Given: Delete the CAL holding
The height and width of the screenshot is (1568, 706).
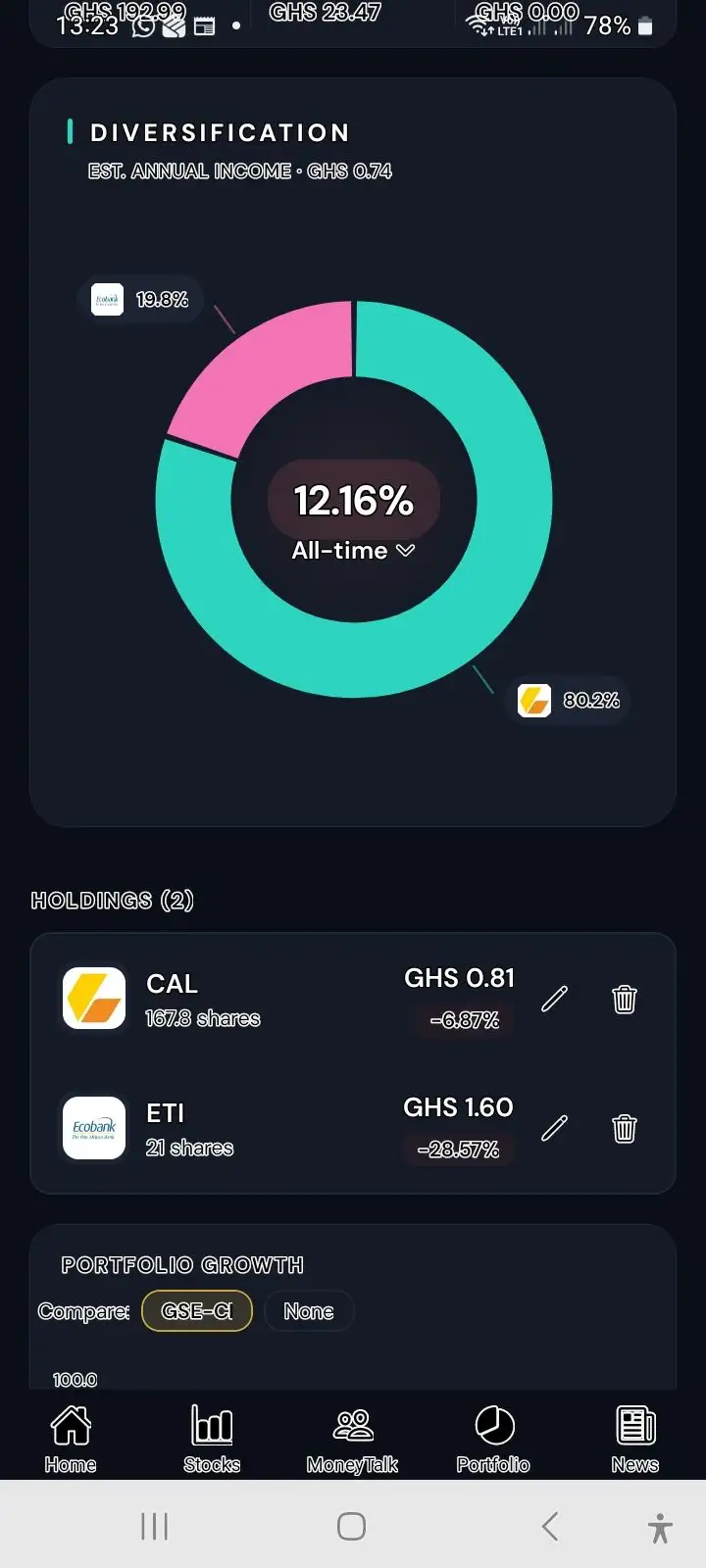Looking at the screenshot, I should pyautogui.click(x=625, y=999).
